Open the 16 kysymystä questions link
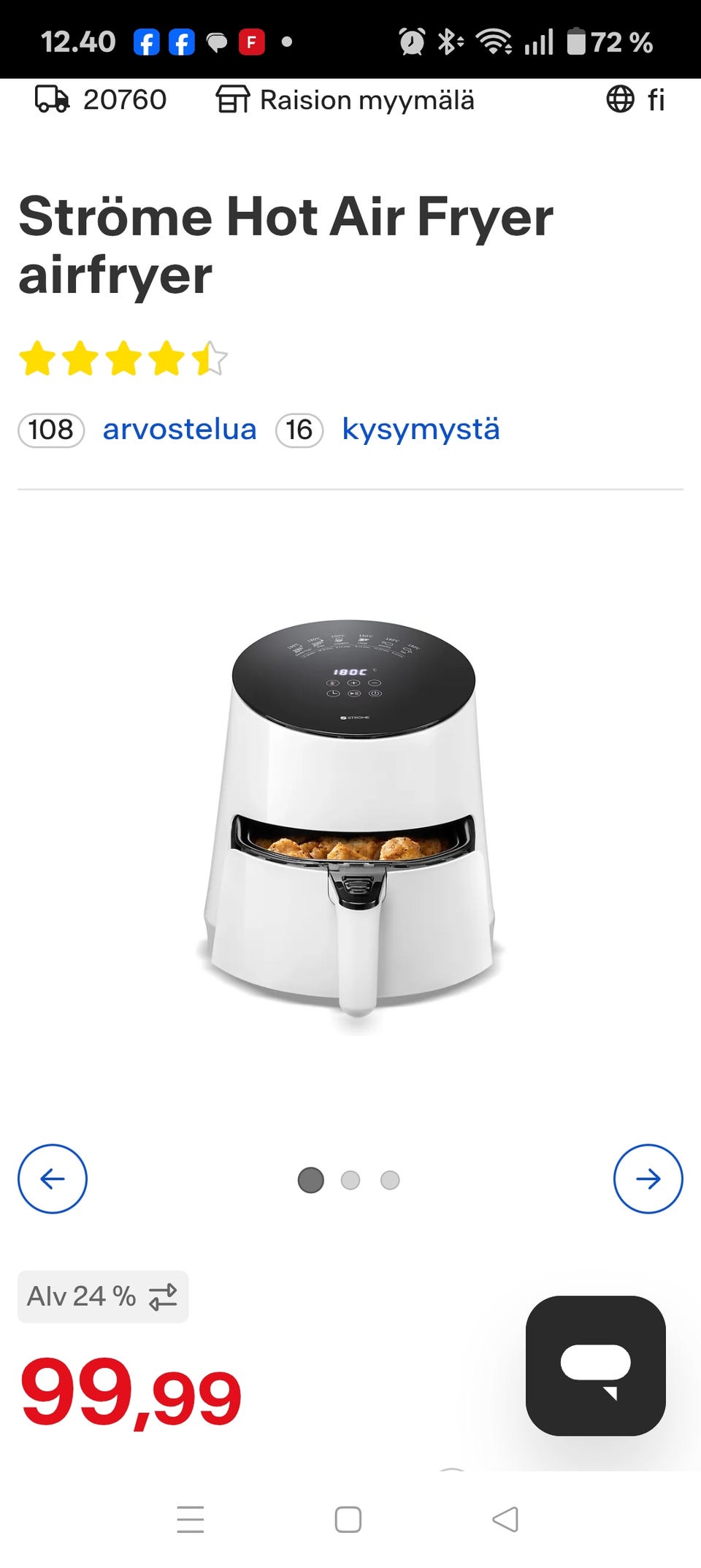Viewport: 701px width, 1568px height. (388, 430)
